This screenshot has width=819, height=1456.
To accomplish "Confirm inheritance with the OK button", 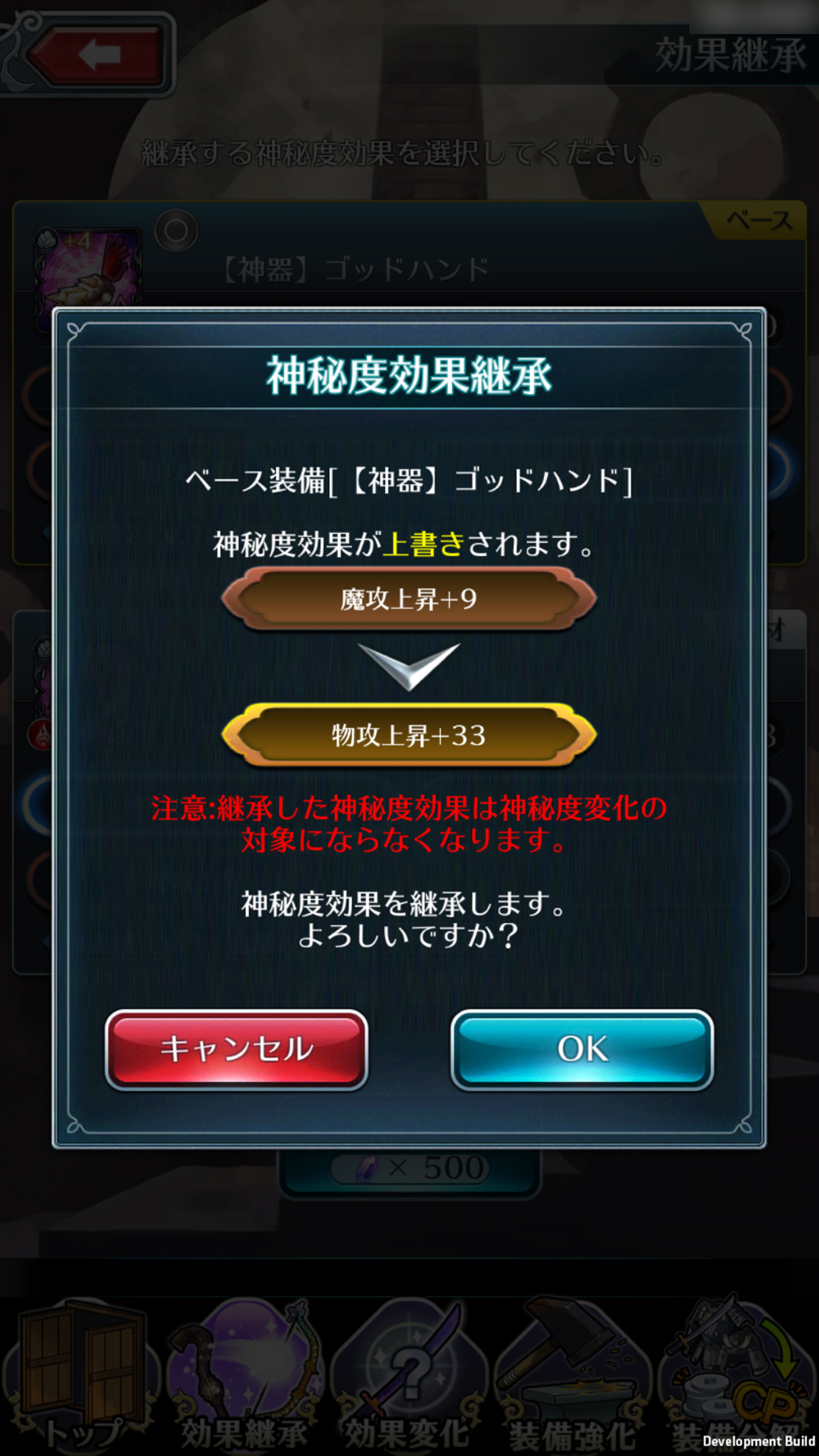I will coord(581,1049).
